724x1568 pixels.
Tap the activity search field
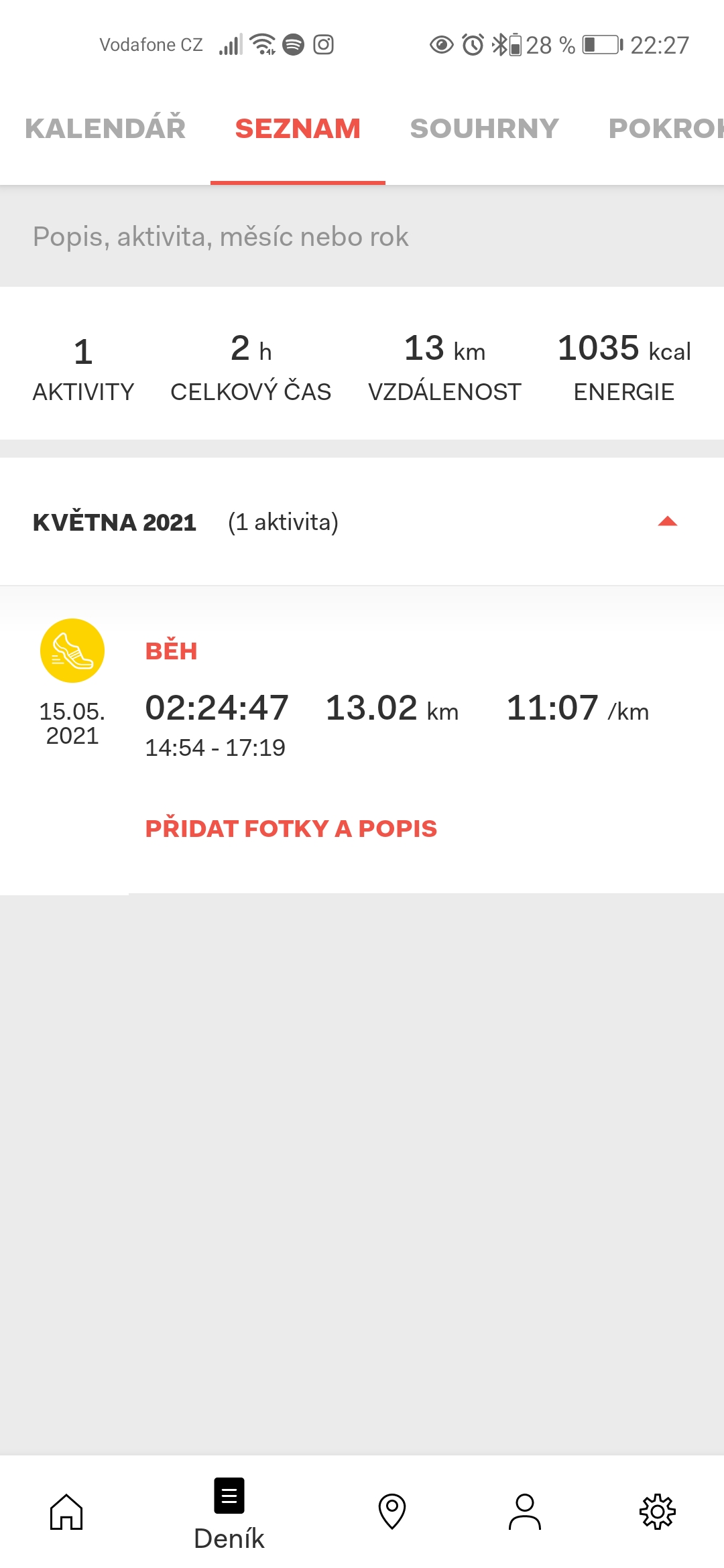click(362, 237)
